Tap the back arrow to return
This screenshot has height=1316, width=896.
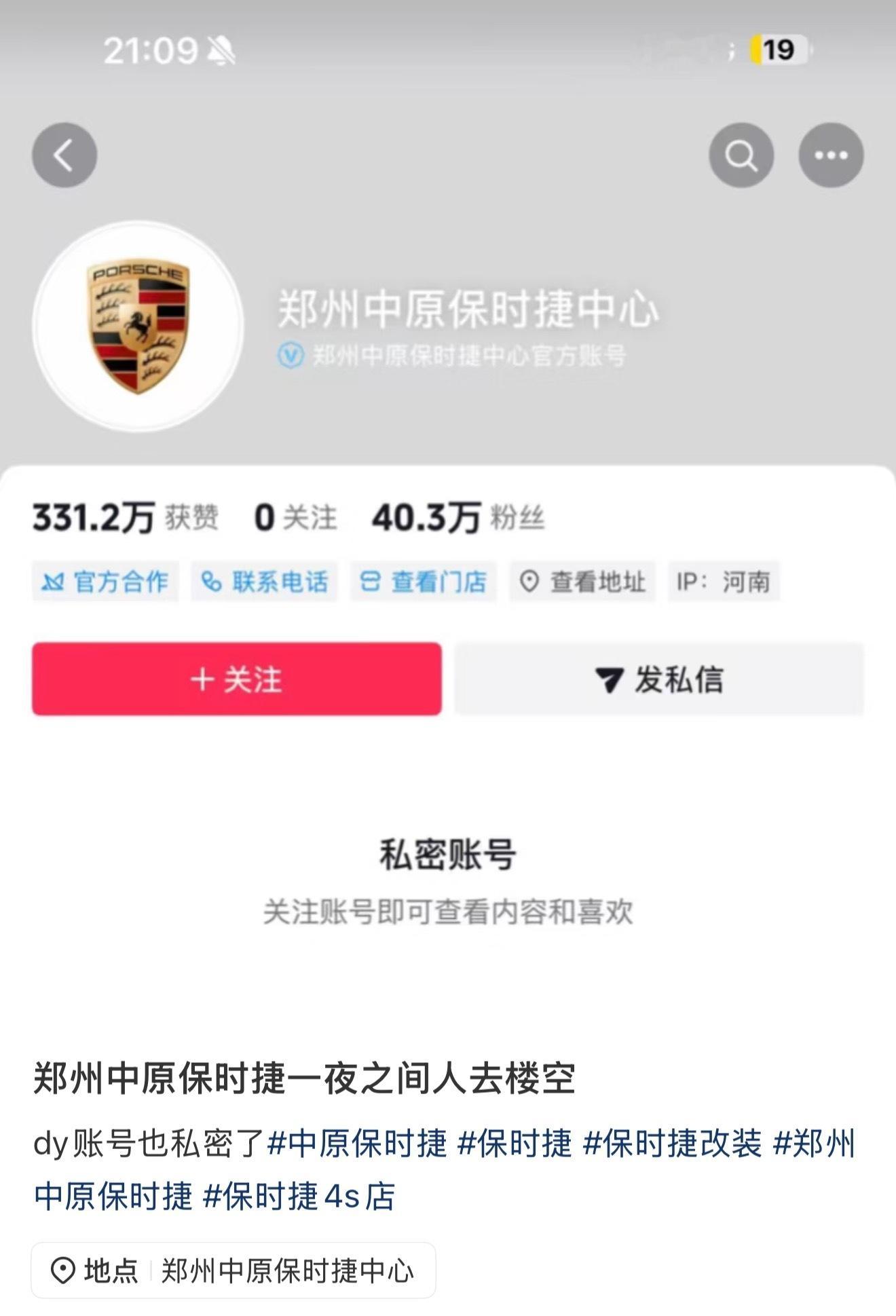pos(63,155)
